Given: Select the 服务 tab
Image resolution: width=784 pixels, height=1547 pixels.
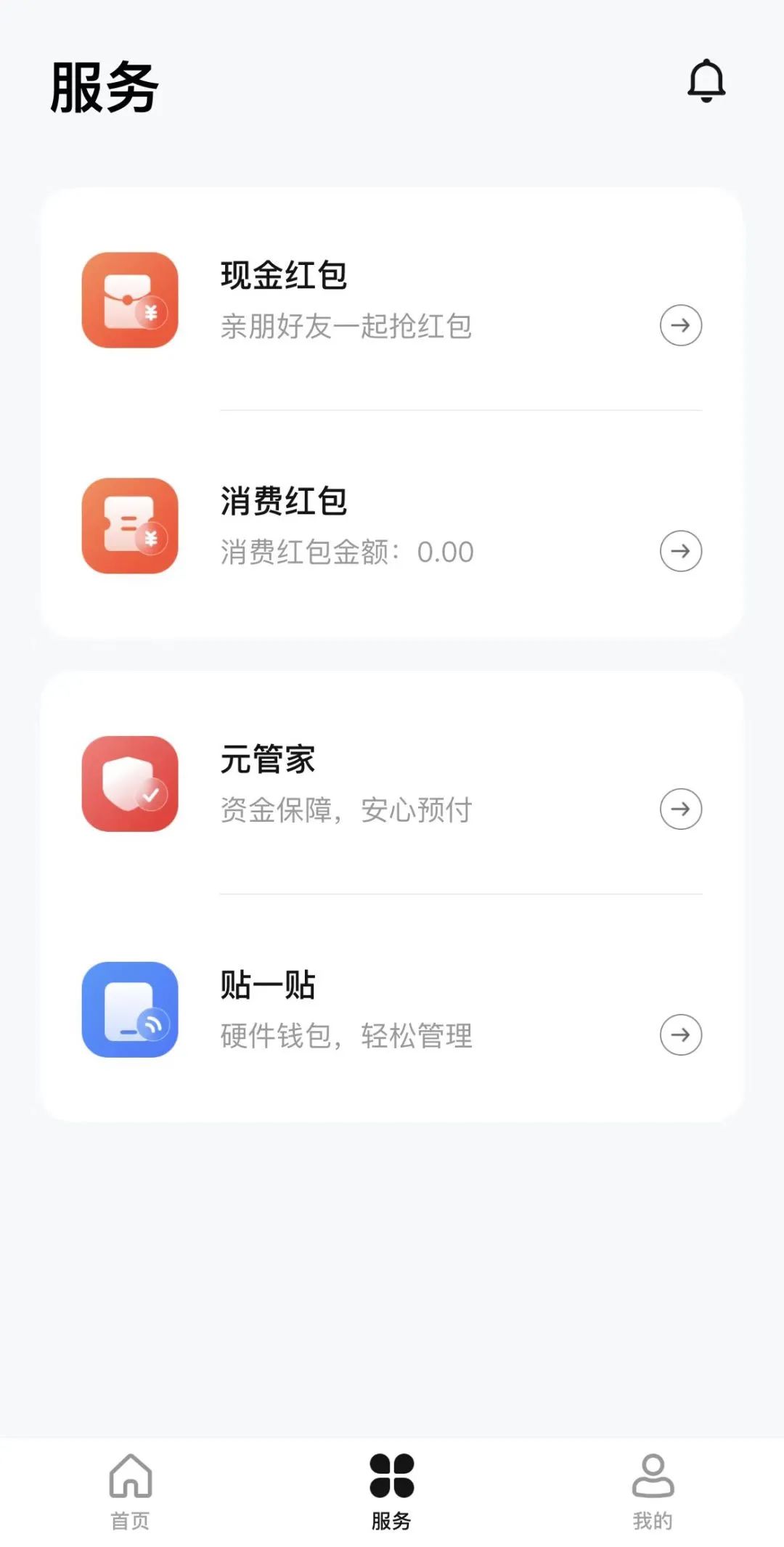Looking at the screenshot, I should coord(392,1491).
